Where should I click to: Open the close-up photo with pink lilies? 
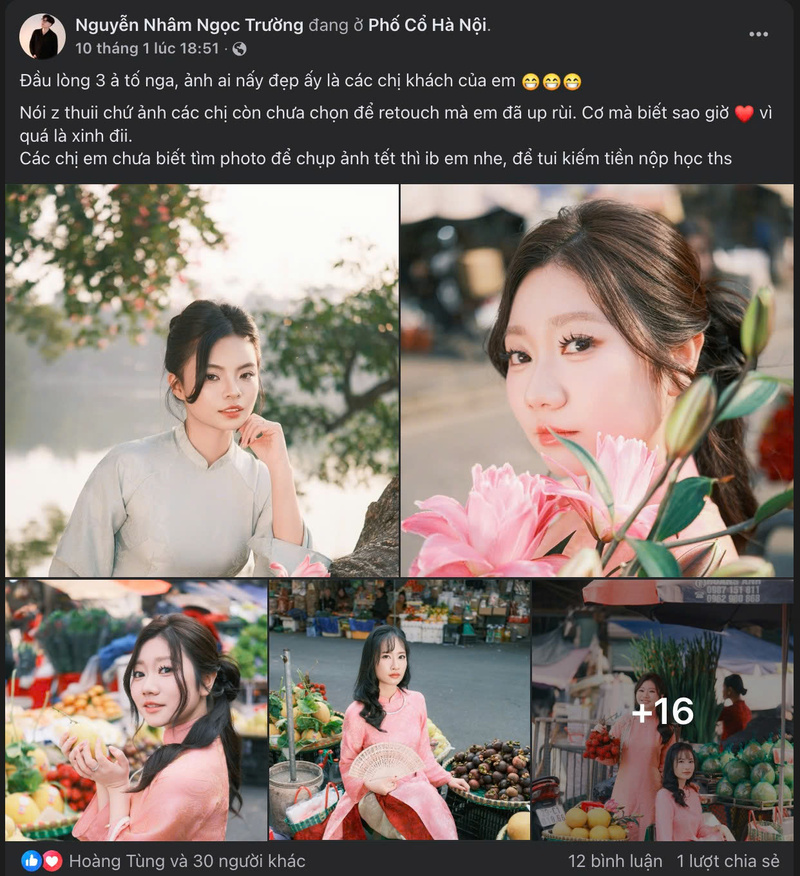[597, 380]
